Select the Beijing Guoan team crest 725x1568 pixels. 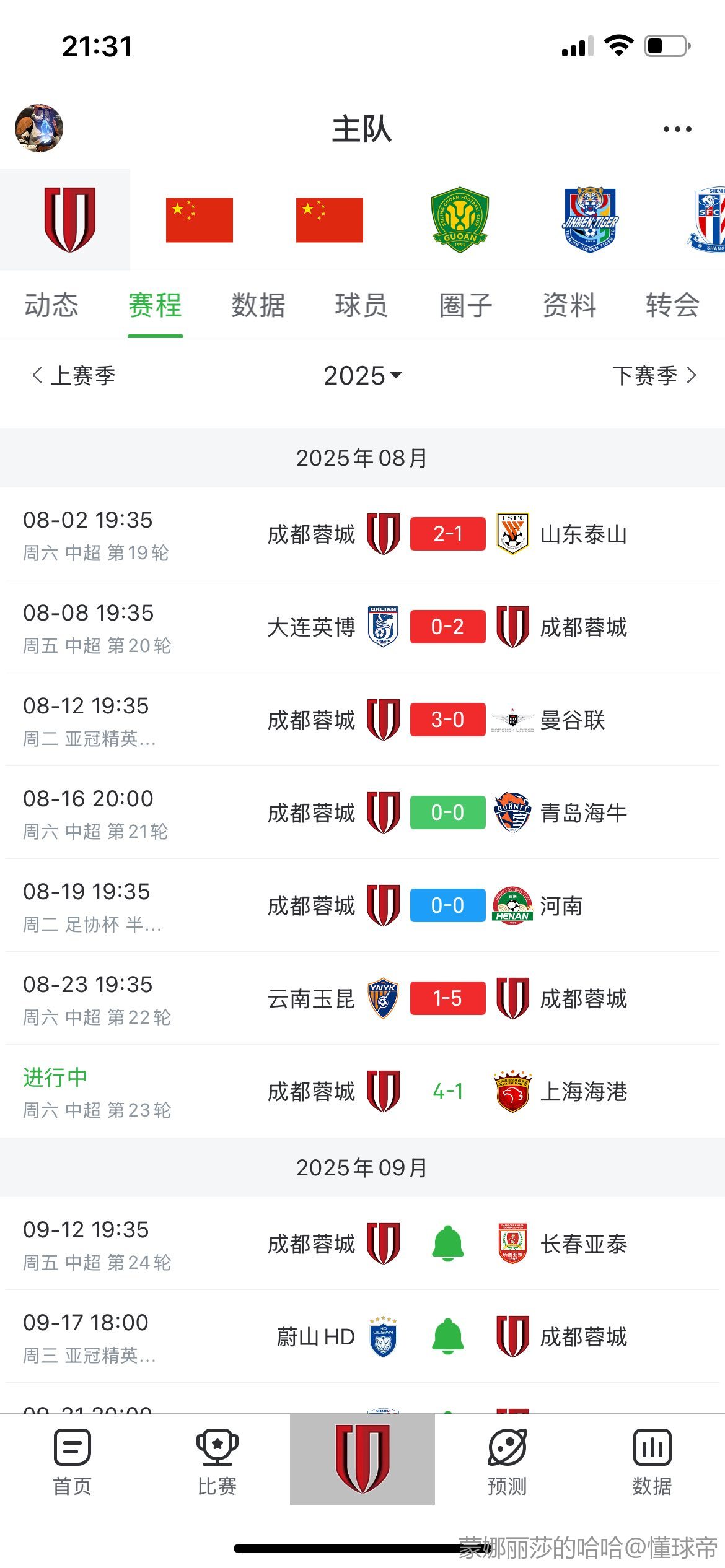pyautogui.click(x=460, y=219)
